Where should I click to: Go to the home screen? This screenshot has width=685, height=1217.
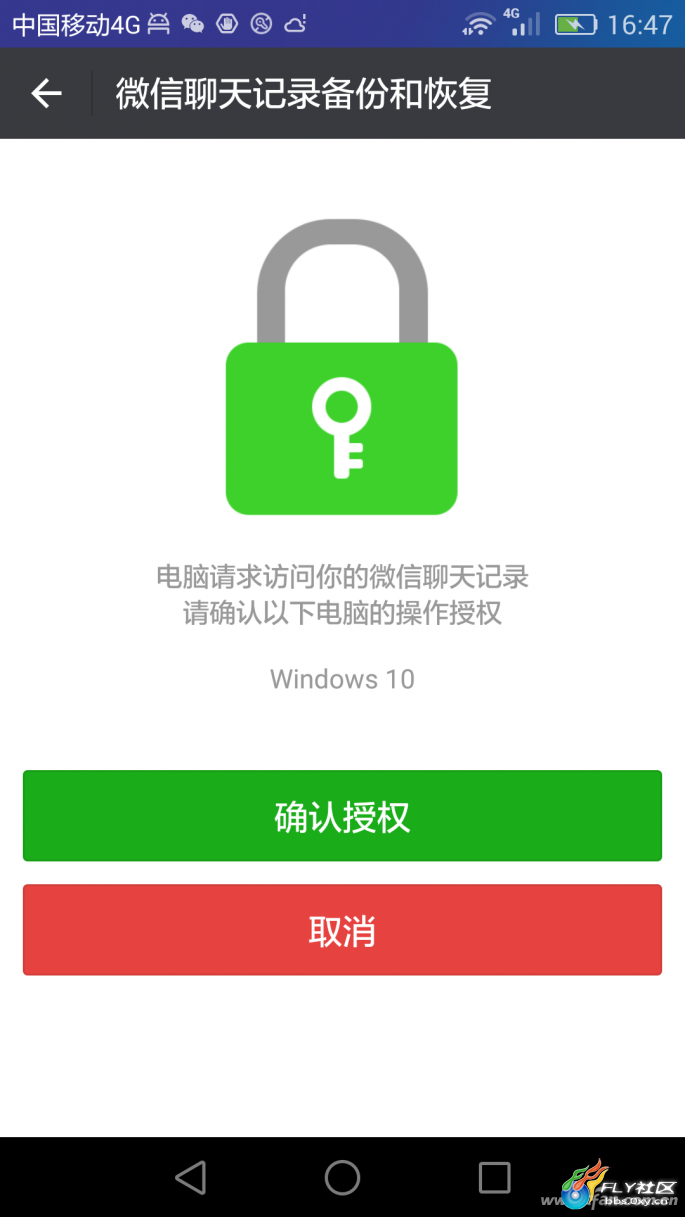[342, 1177]
